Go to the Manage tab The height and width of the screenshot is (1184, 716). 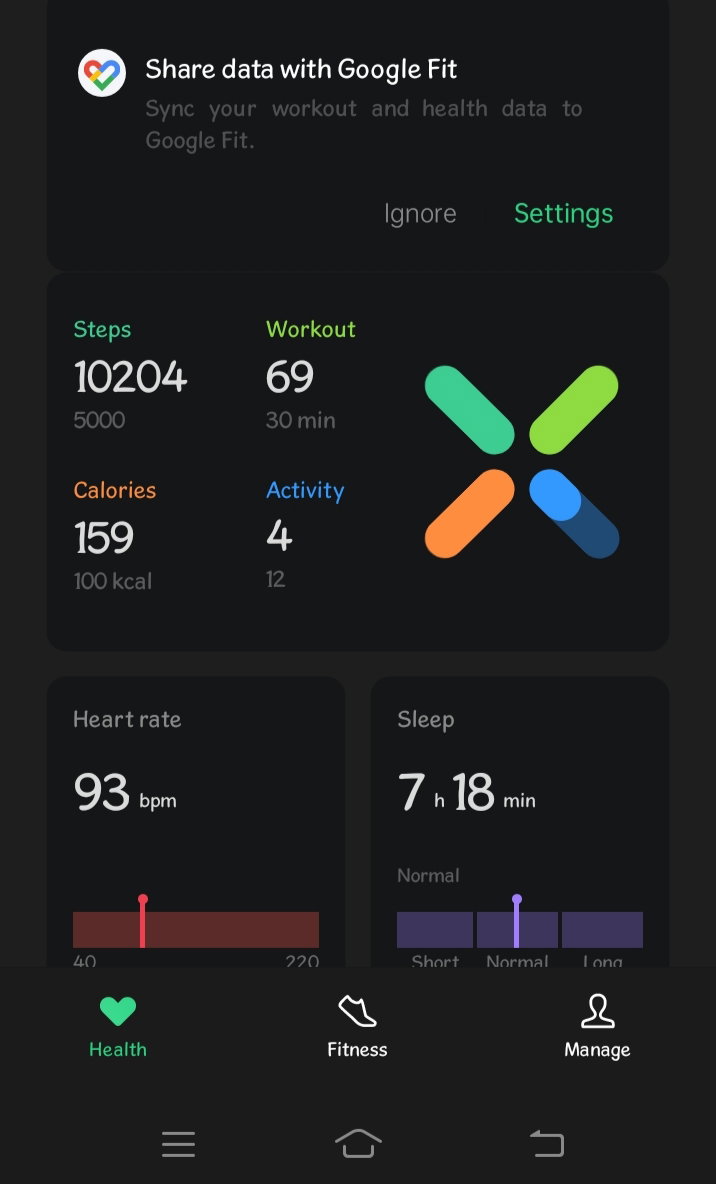click(597, 1027)
